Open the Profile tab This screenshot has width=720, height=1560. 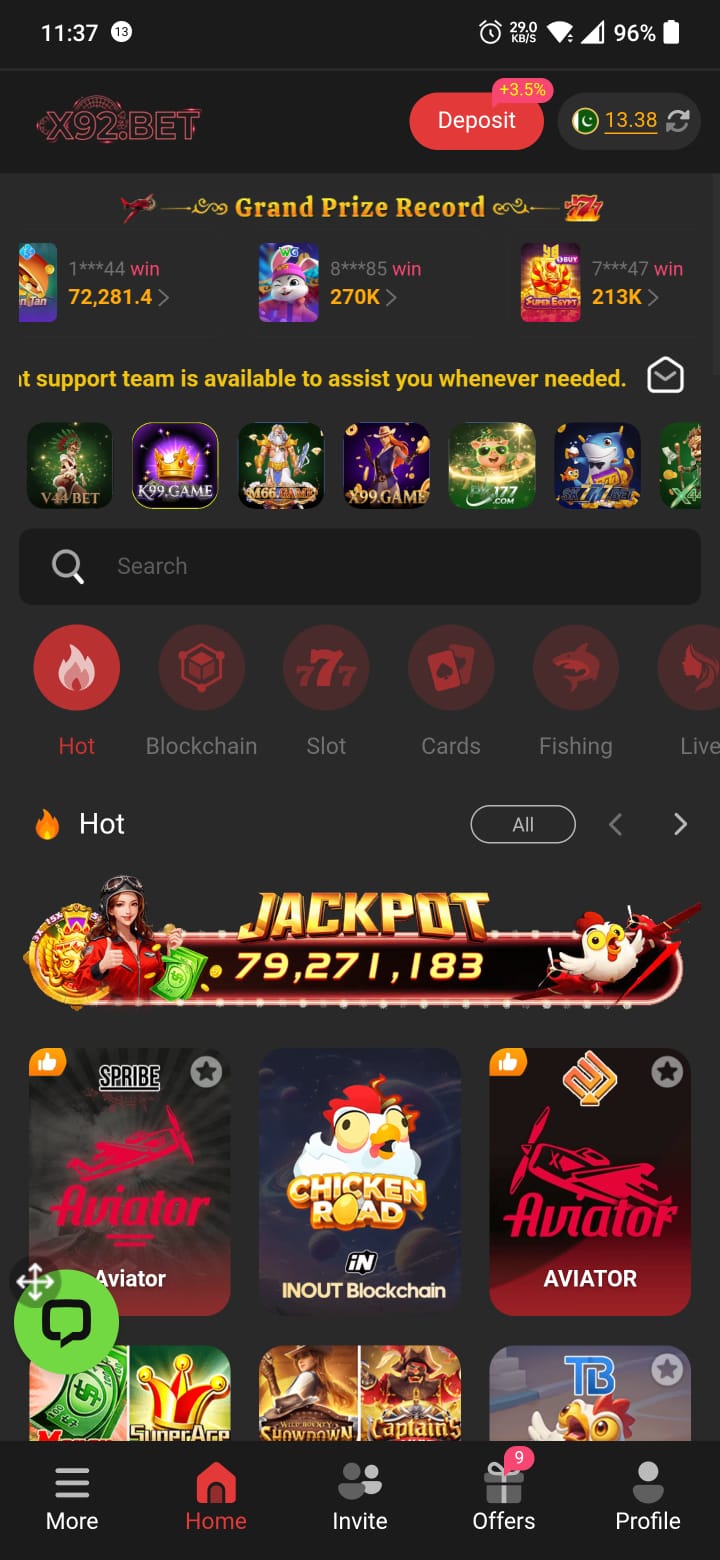pyautogui.click(x=648, y=1498)
